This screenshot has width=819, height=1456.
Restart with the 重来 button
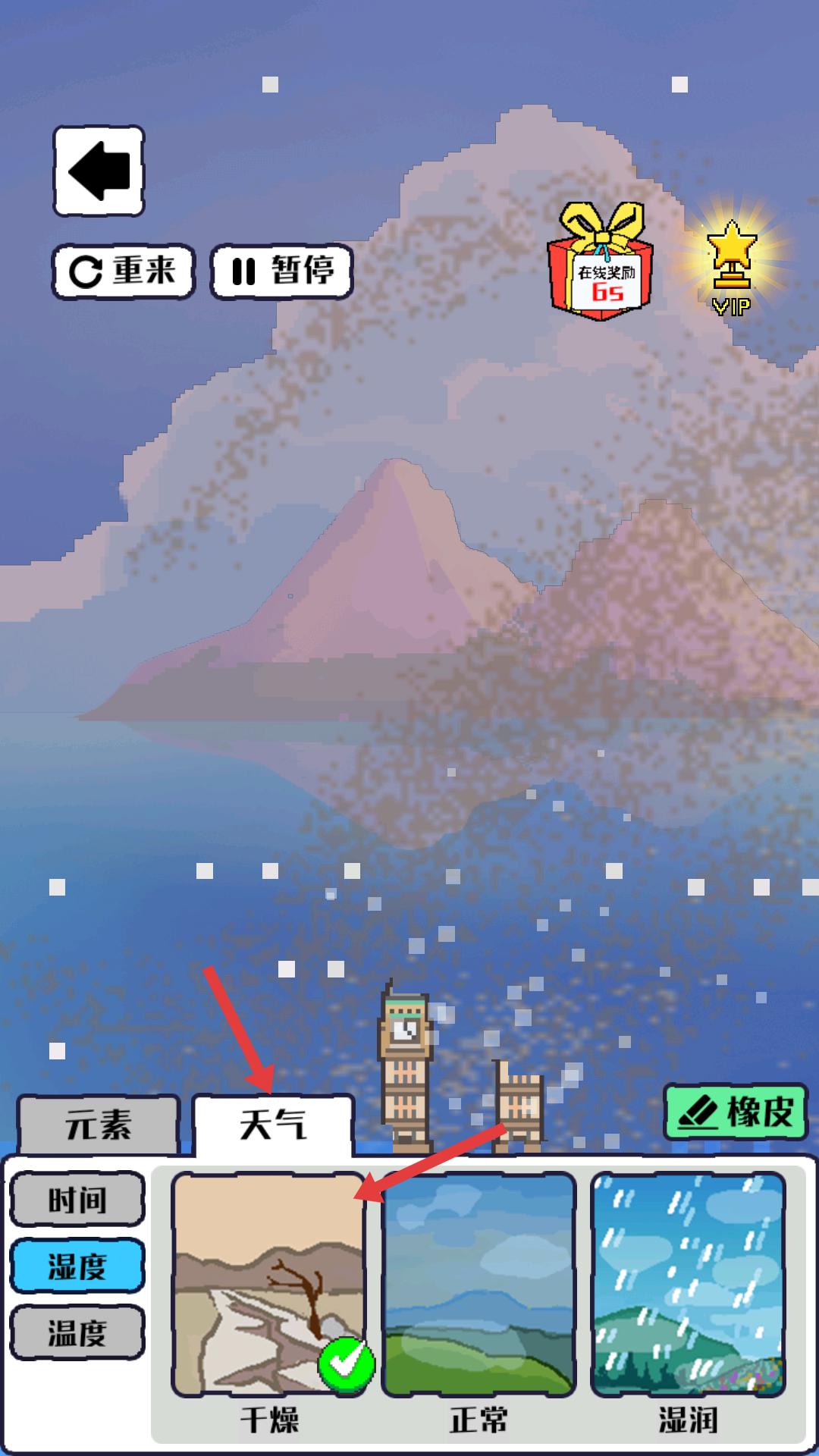click(123, 271)
